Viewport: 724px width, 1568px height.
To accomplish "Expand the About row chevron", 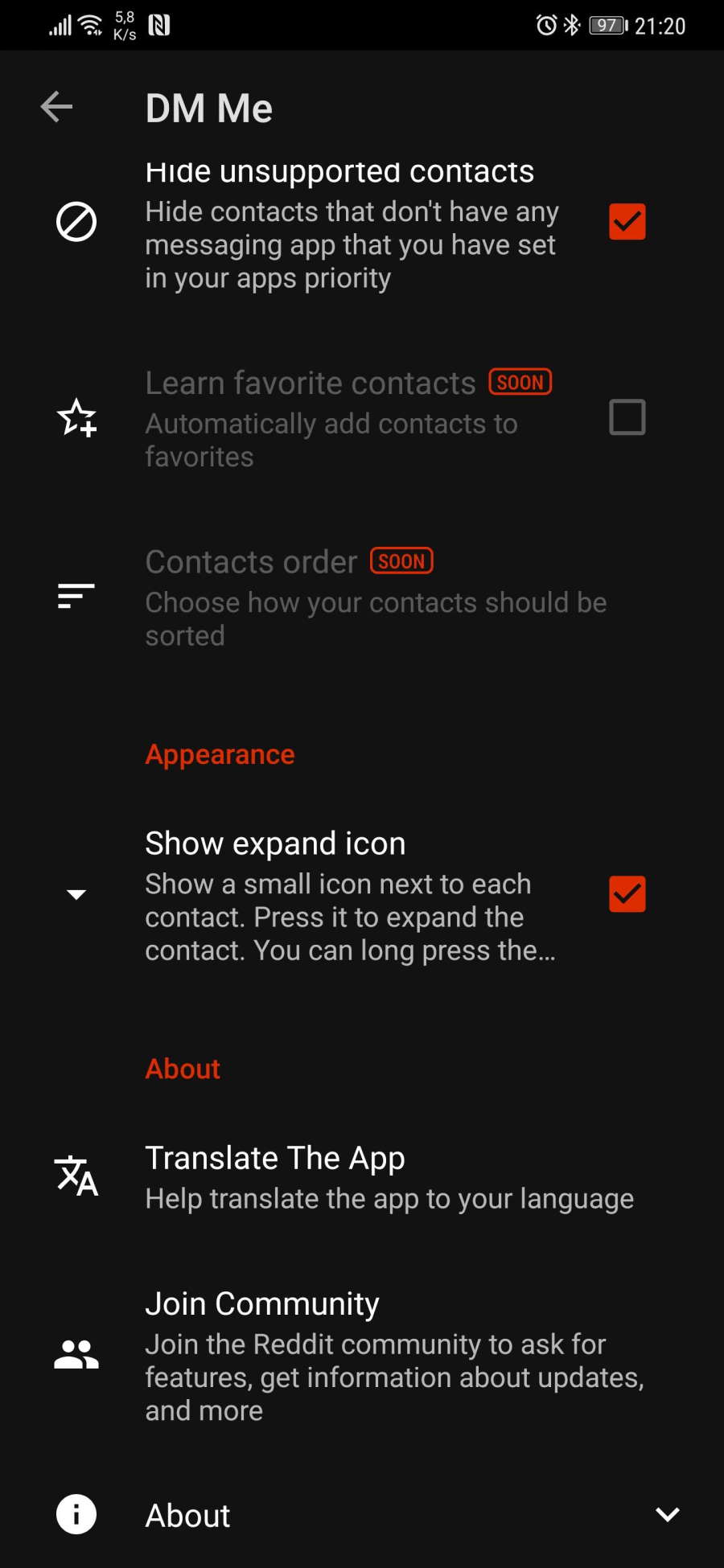I will tap(668, 1515).
